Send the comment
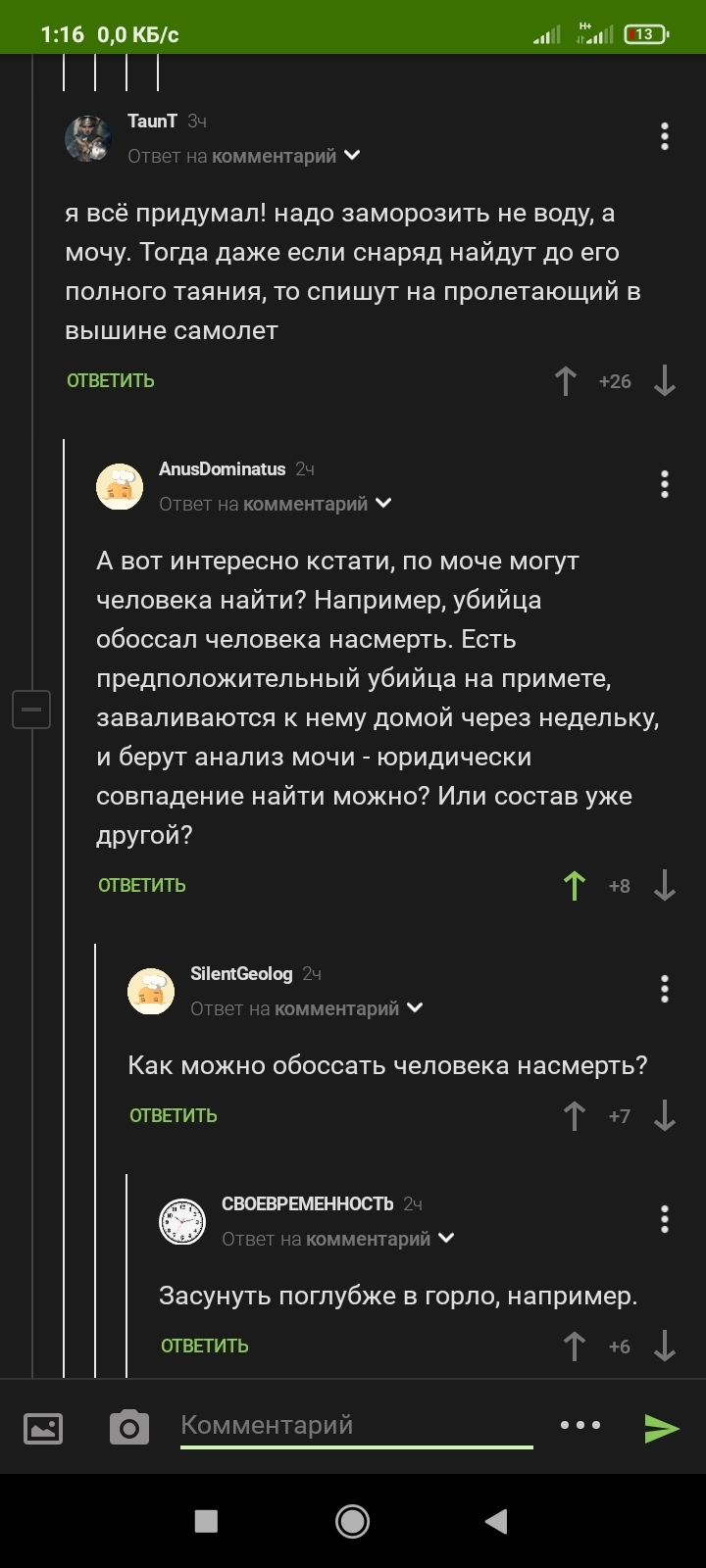 (662, 1429)
